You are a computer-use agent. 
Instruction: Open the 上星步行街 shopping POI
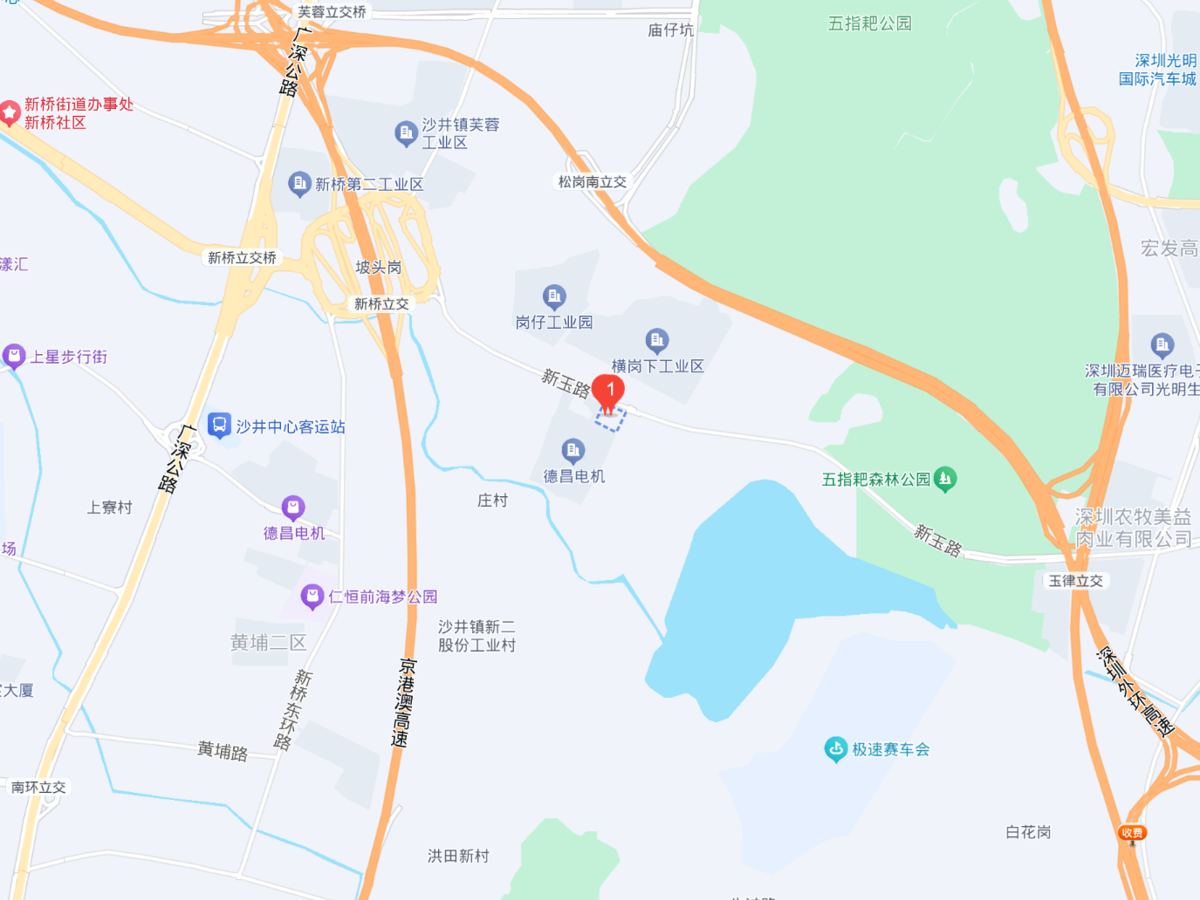tap(14, 356)
